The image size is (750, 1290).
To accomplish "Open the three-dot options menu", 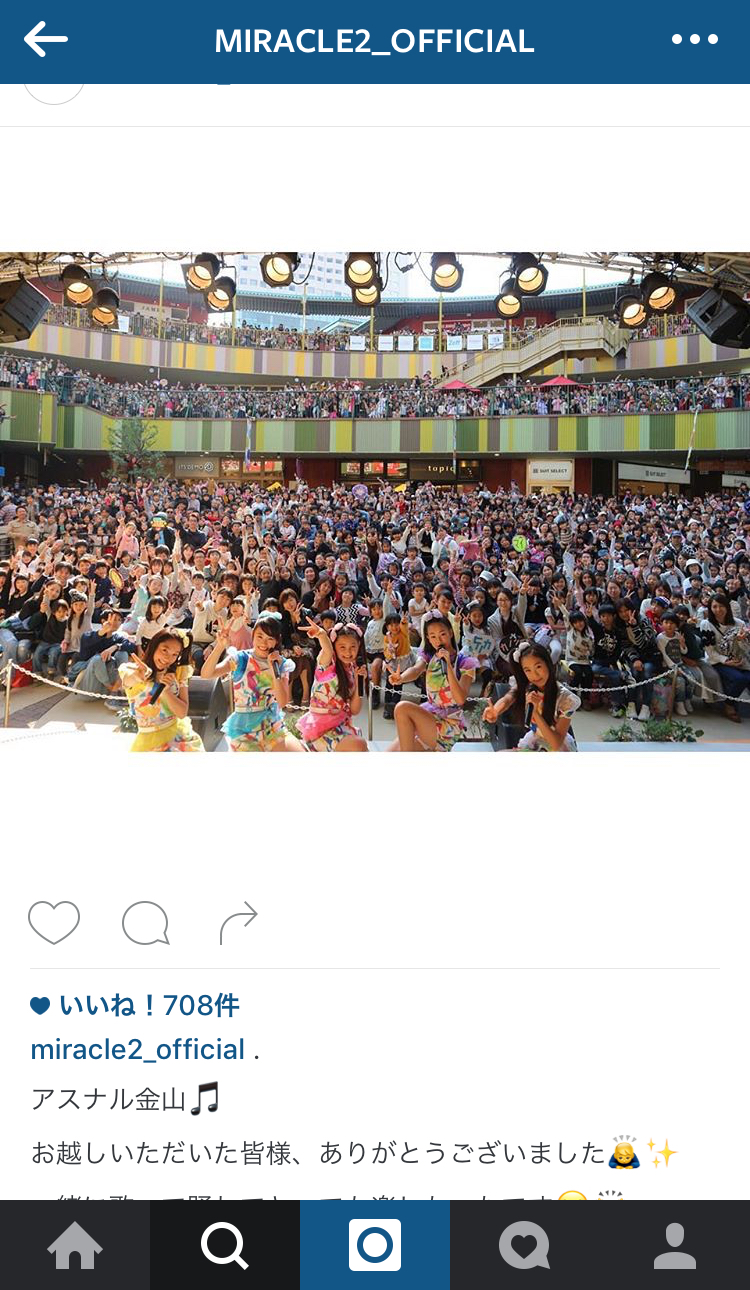I will 695,40.
